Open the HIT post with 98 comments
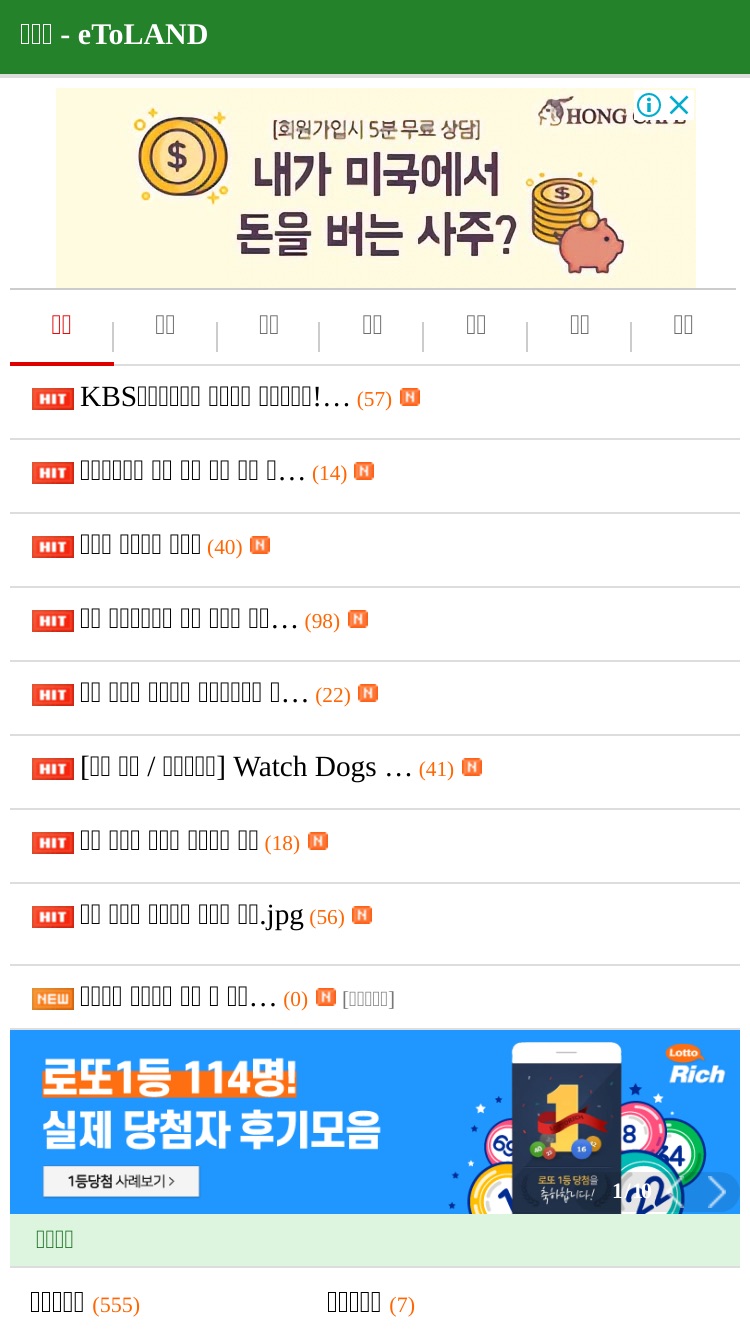This screenshot has width=750, height=1334. (x=189, y=619)
